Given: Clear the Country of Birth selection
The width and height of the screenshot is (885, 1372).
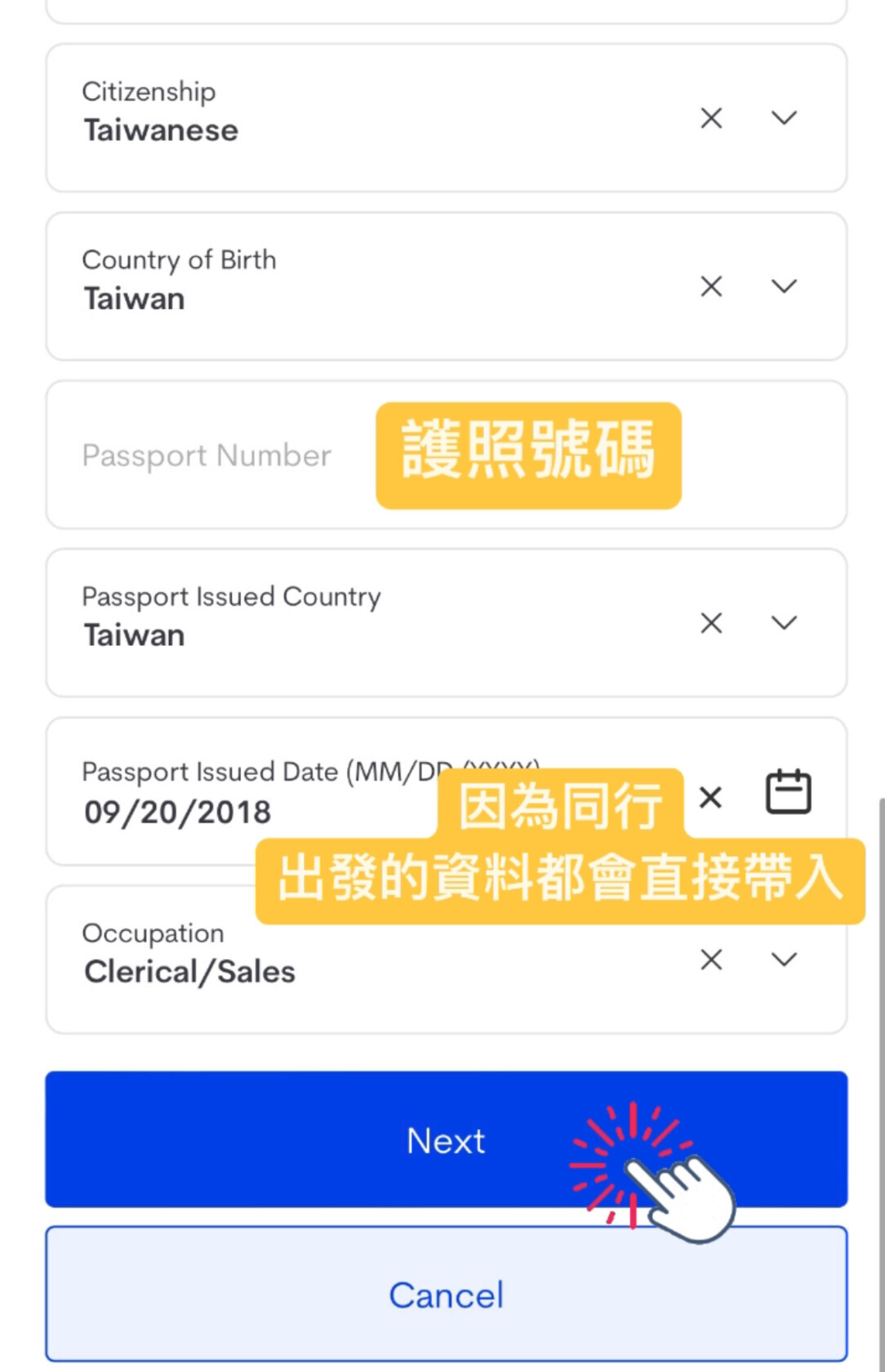Looking at the screenshot, I should (x=709, y=287).
